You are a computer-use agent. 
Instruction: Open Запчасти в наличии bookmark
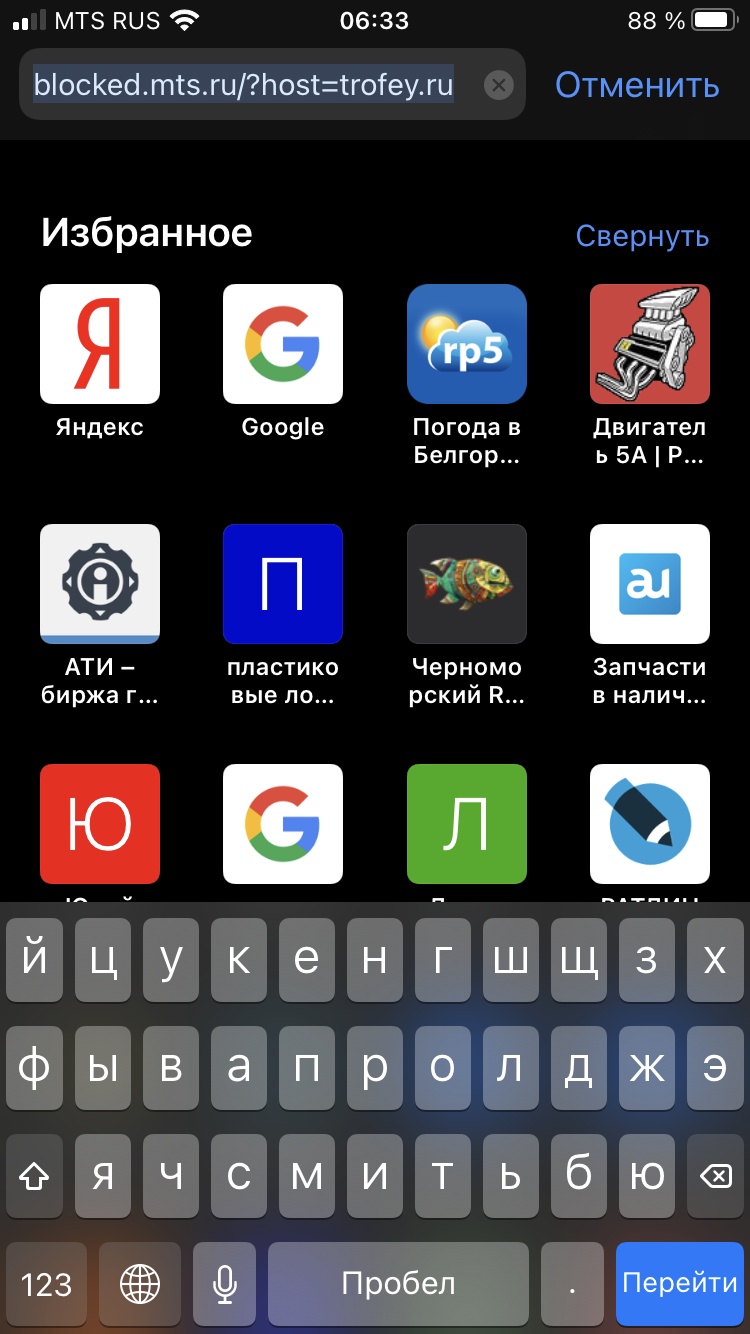pyautogui.click(x=650, y=617)
